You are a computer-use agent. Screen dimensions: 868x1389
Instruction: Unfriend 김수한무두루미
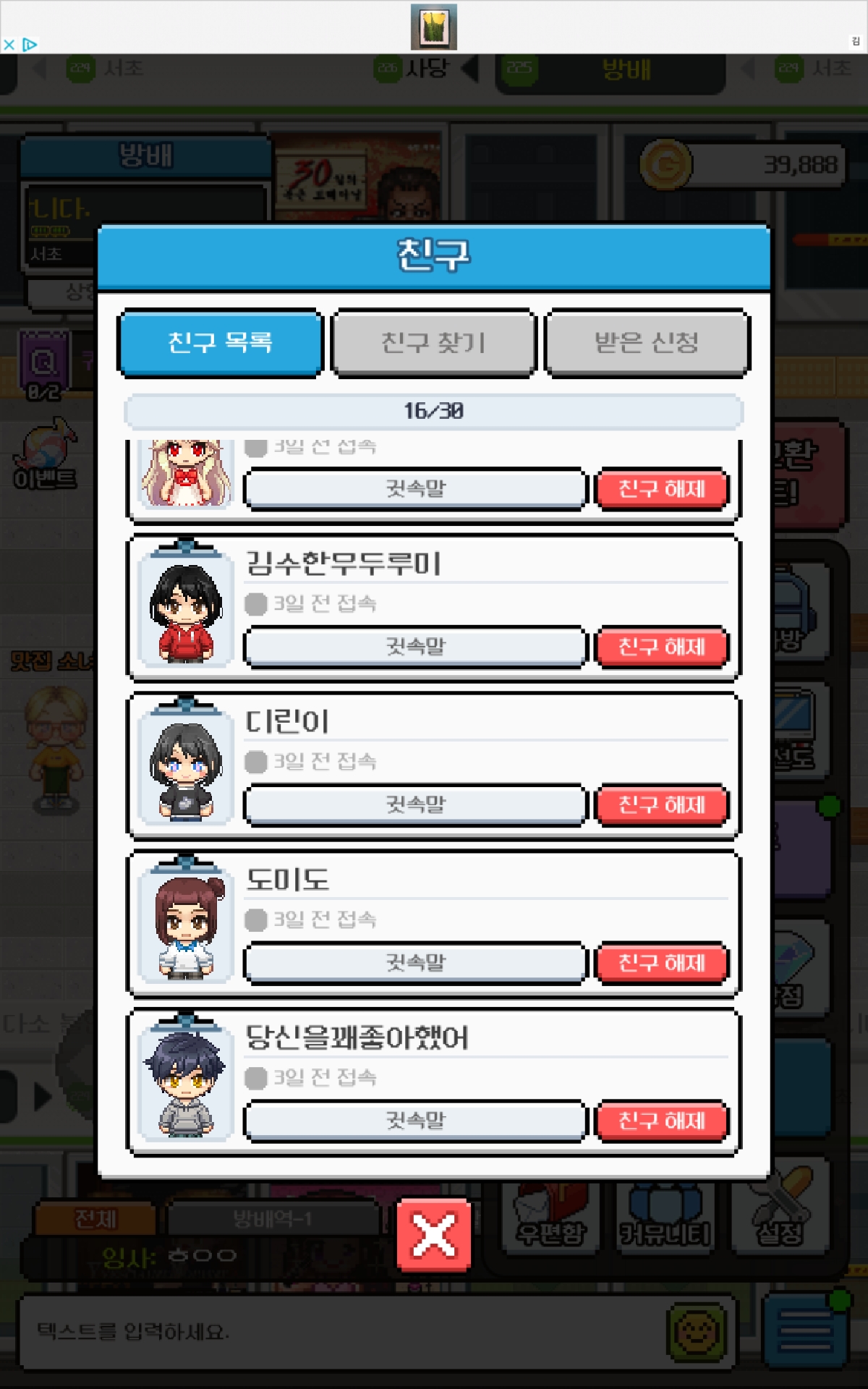pyautogui.click(x=661, y=646)
